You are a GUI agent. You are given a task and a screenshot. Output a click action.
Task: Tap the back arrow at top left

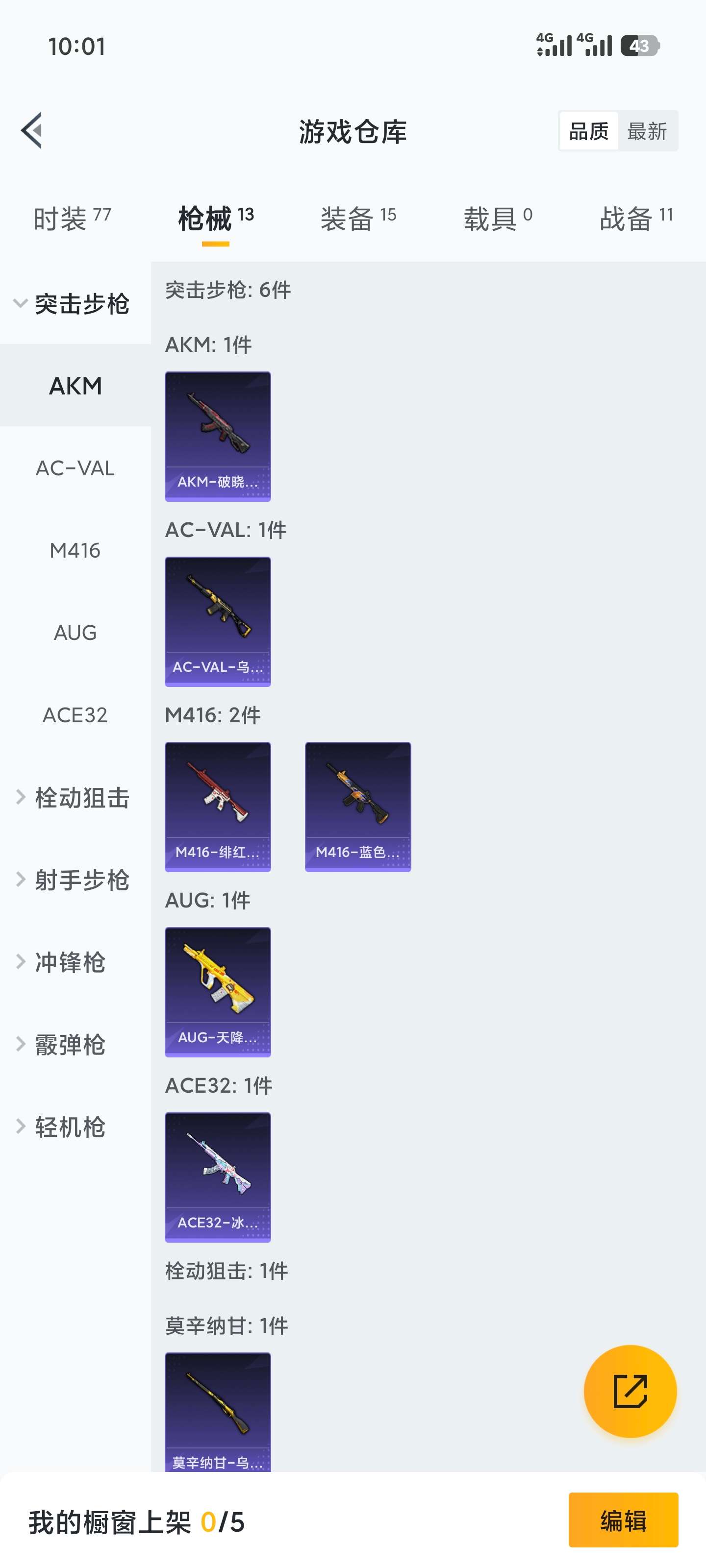point(33,131)
